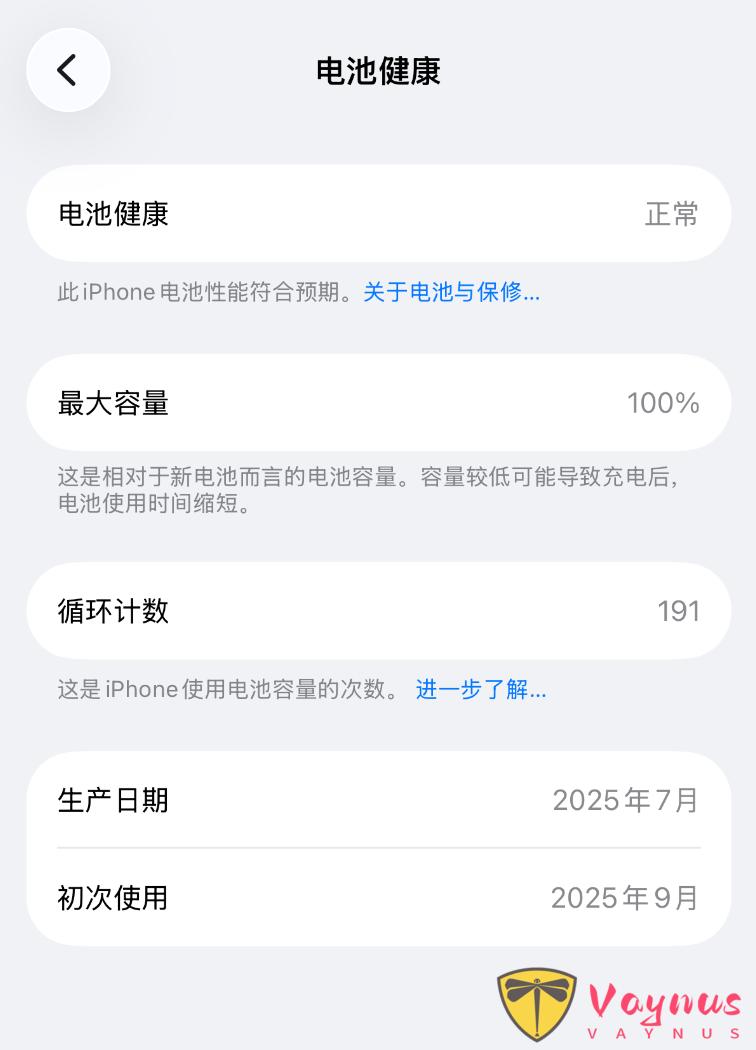The height and width of the screenshot is (1050, 756).
Task: Select the 循环计数 row
Action: pyautogui.click(x=378, y=611)
